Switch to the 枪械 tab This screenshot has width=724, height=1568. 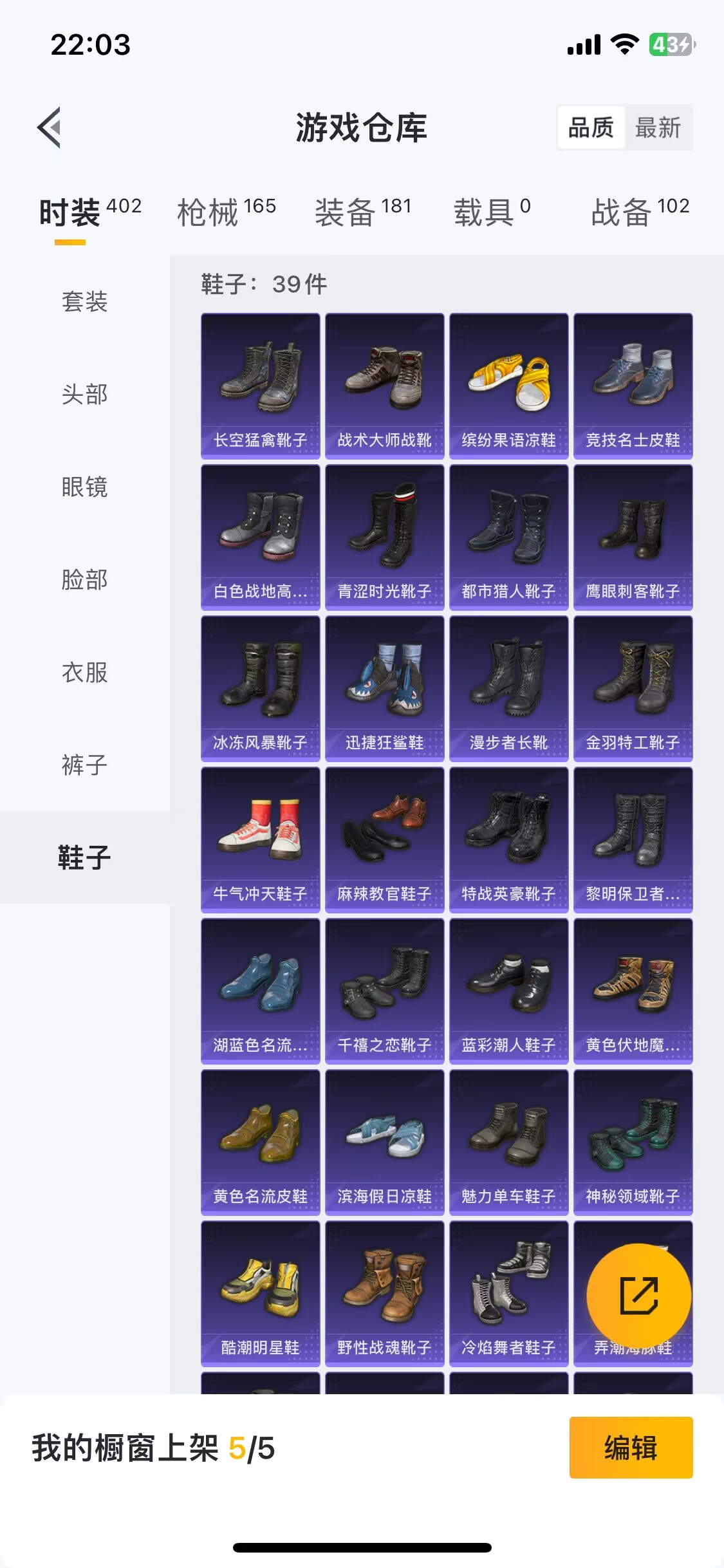[227, 211]
